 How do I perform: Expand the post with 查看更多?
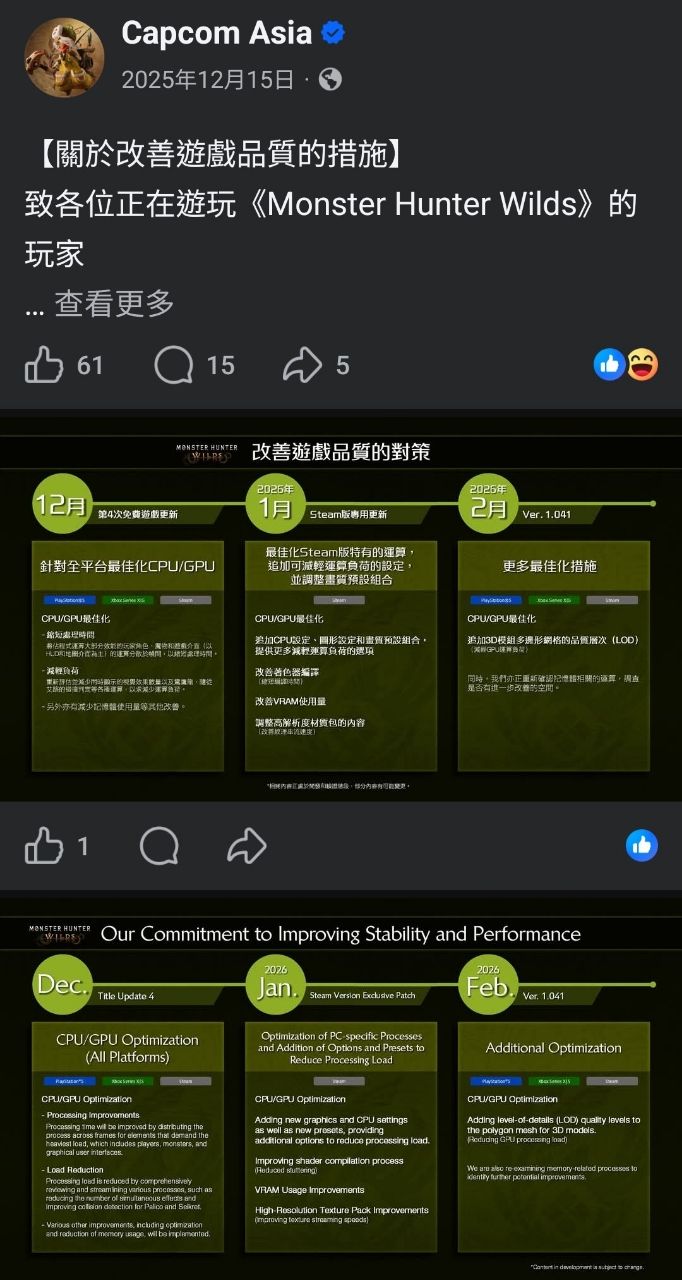[114, 303]
